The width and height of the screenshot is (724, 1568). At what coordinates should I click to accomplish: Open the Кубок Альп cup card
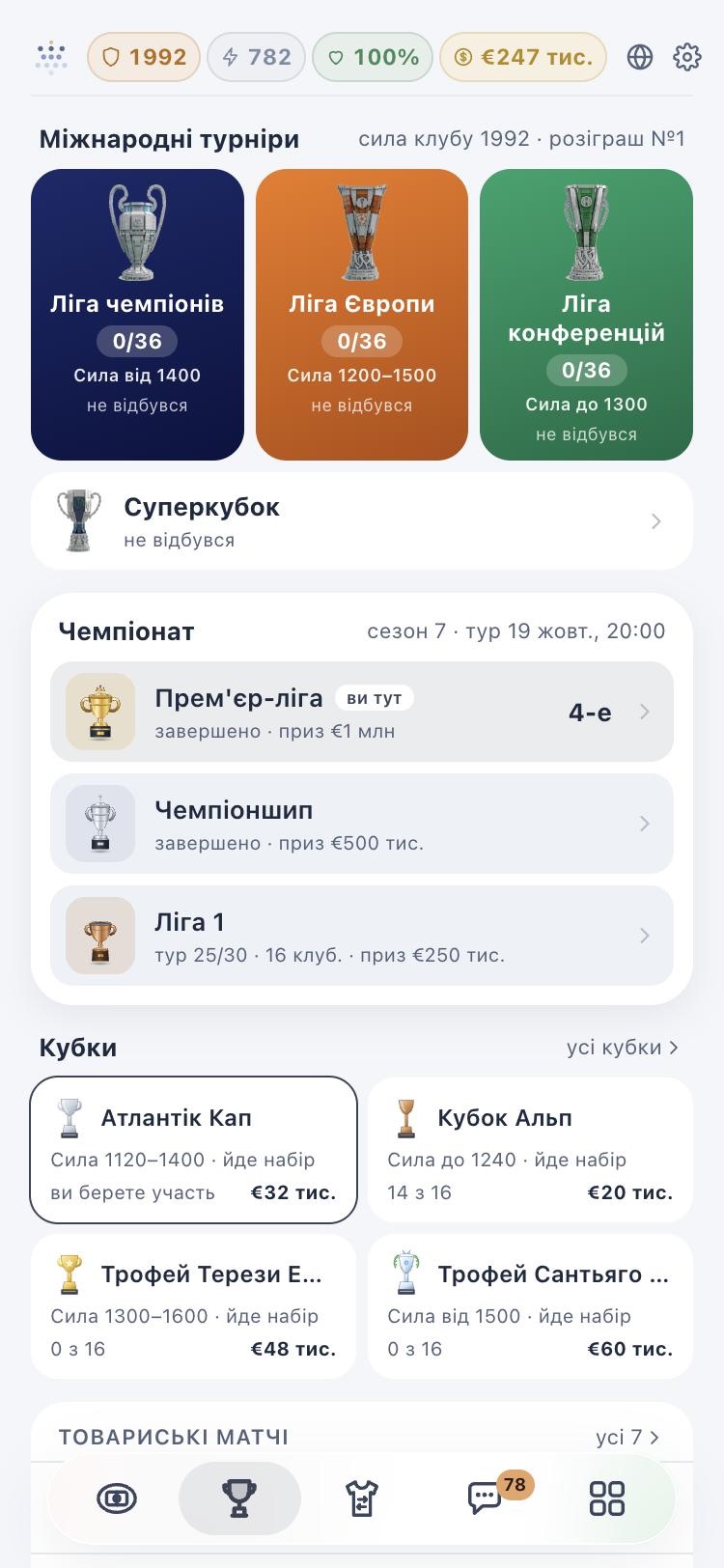click(530, 1150)
